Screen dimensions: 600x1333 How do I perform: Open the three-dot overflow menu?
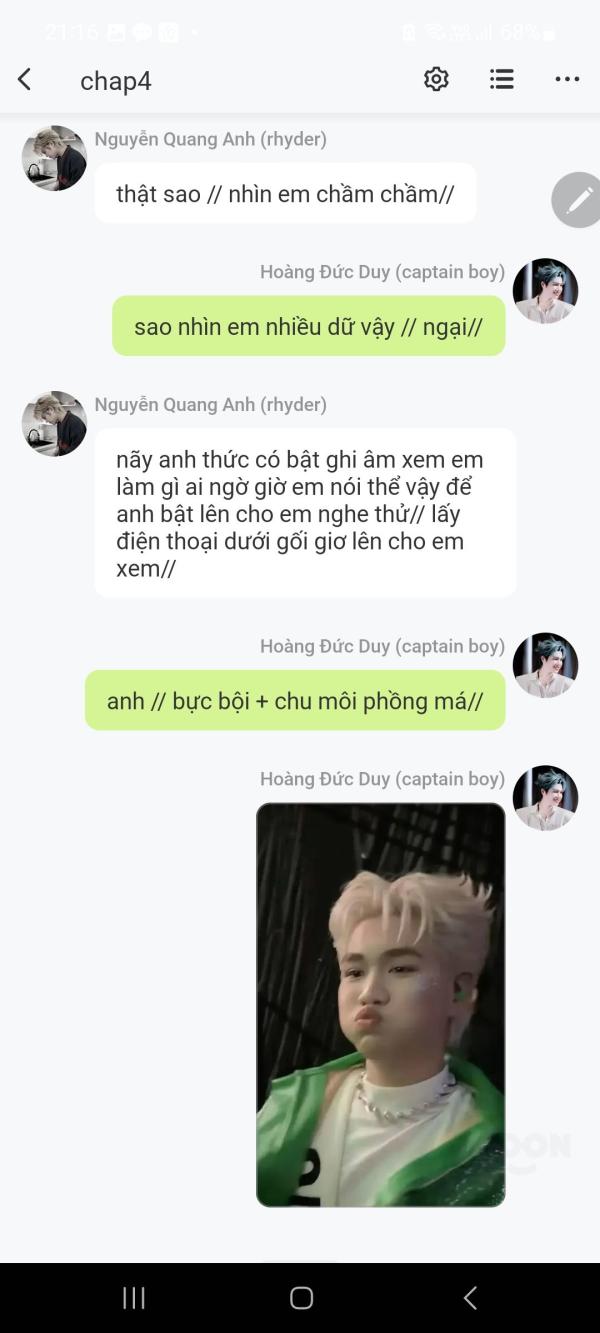pyautogui.click(x=567, y=80)
